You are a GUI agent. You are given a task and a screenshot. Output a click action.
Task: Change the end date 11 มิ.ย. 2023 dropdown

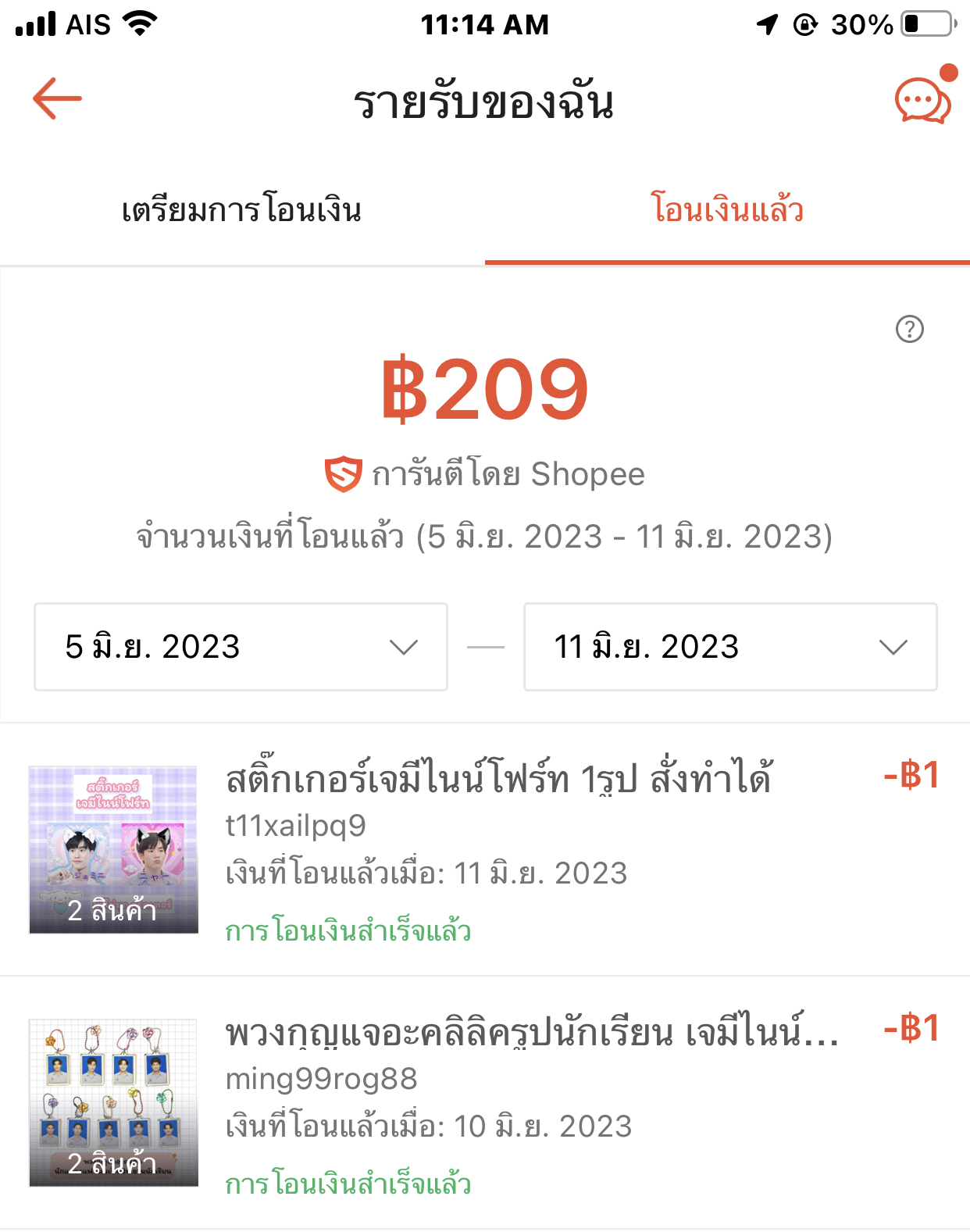[729, 647]
